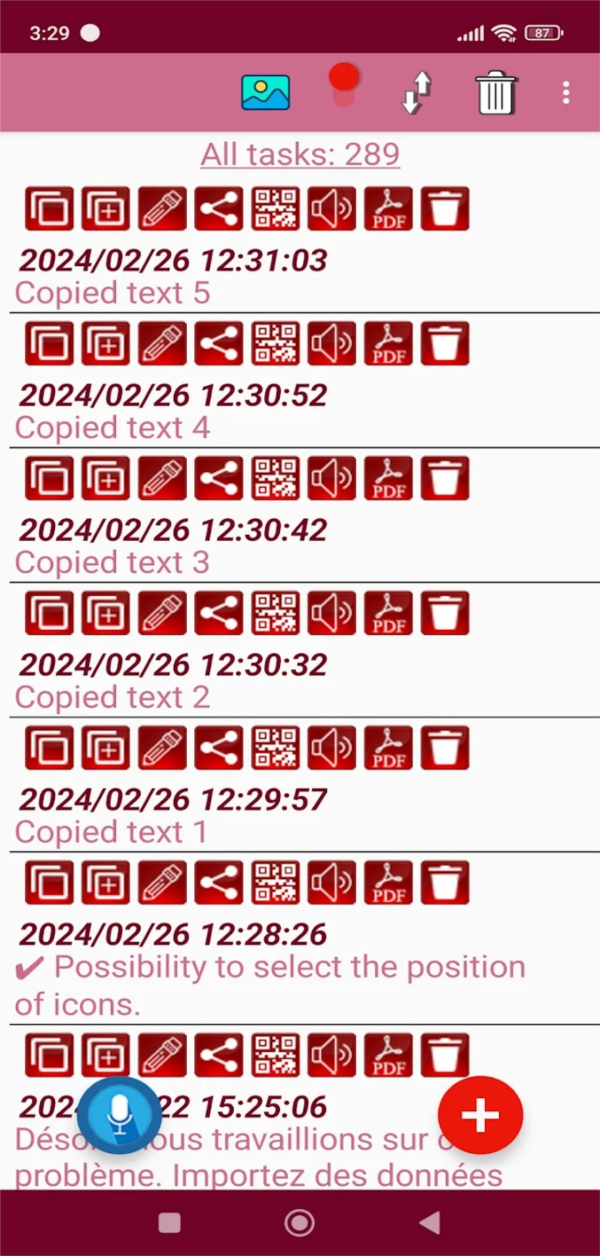Edit Copied text 4 with pencil icon
The width and height of the screenshot is (600, 1256).
[x=162, y=345]
